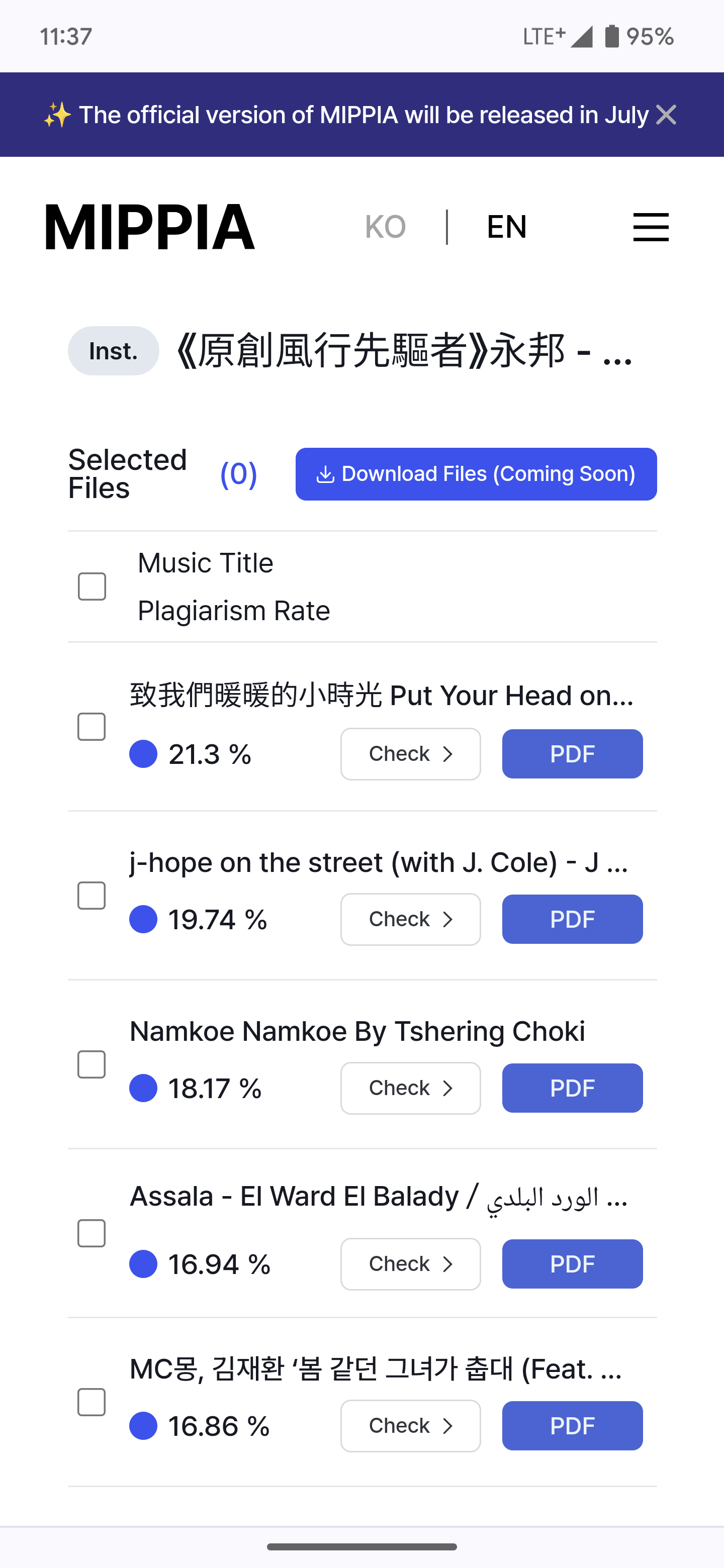The height and width of the screenshot is (1568, 724).
Task: Check details for j-hope on the street
Action: 410,919
